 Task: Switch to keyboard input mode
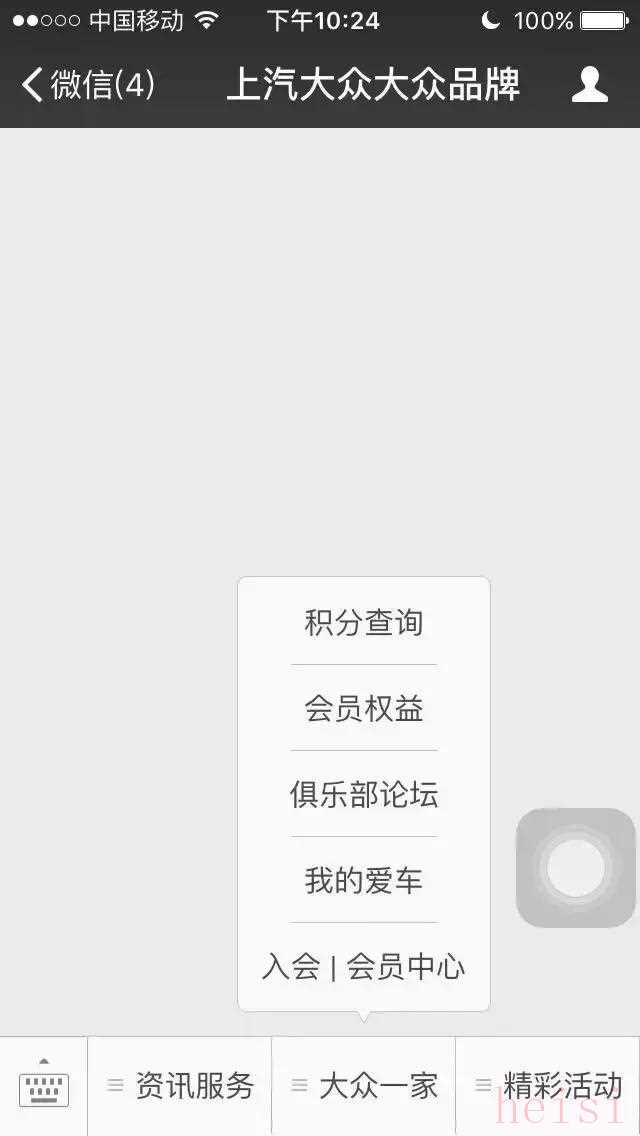44,1085
